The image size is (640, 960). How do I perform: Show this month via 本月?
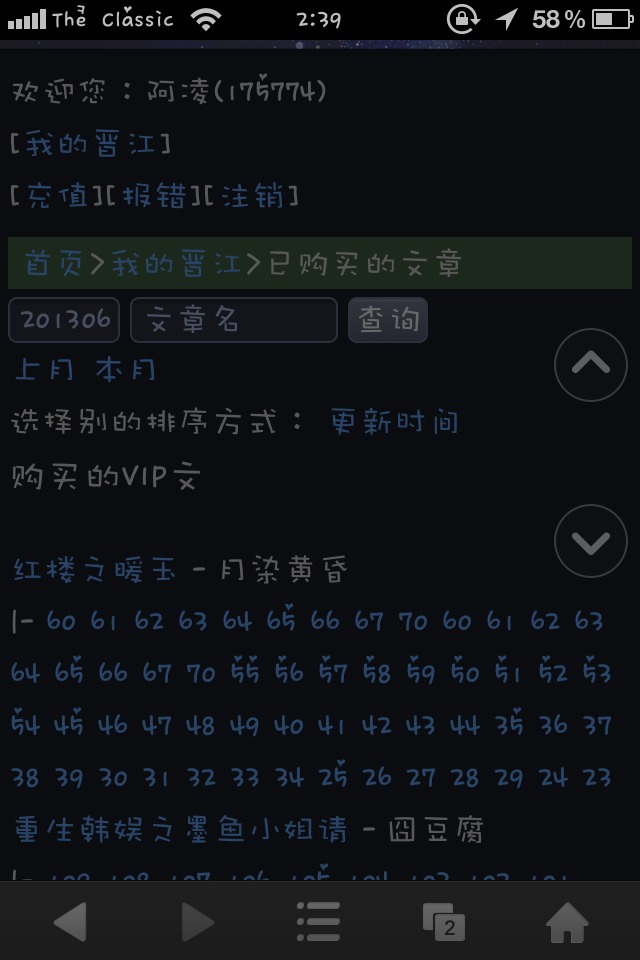[x=125, y=370]
